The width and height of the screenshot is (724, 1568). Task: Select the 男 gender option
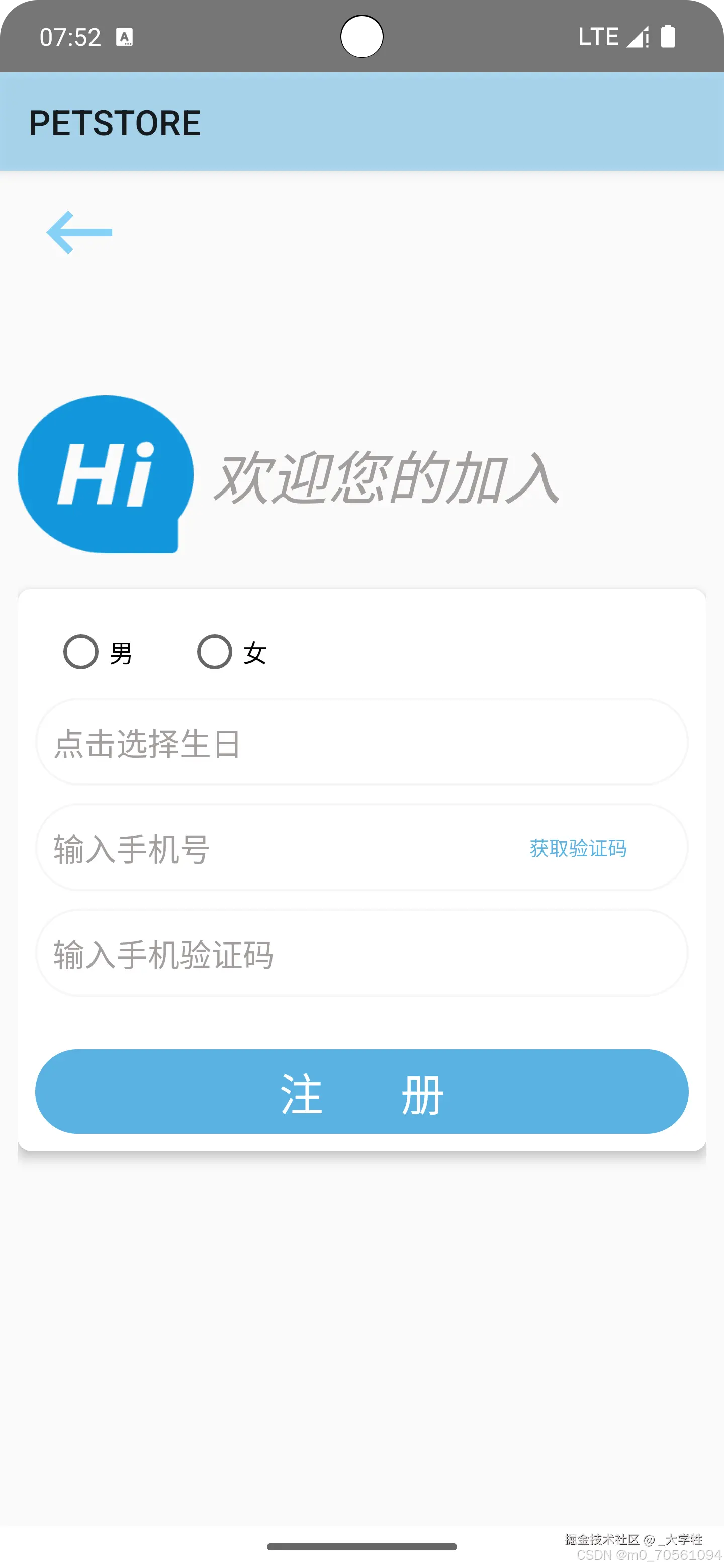tap(81, 652)
